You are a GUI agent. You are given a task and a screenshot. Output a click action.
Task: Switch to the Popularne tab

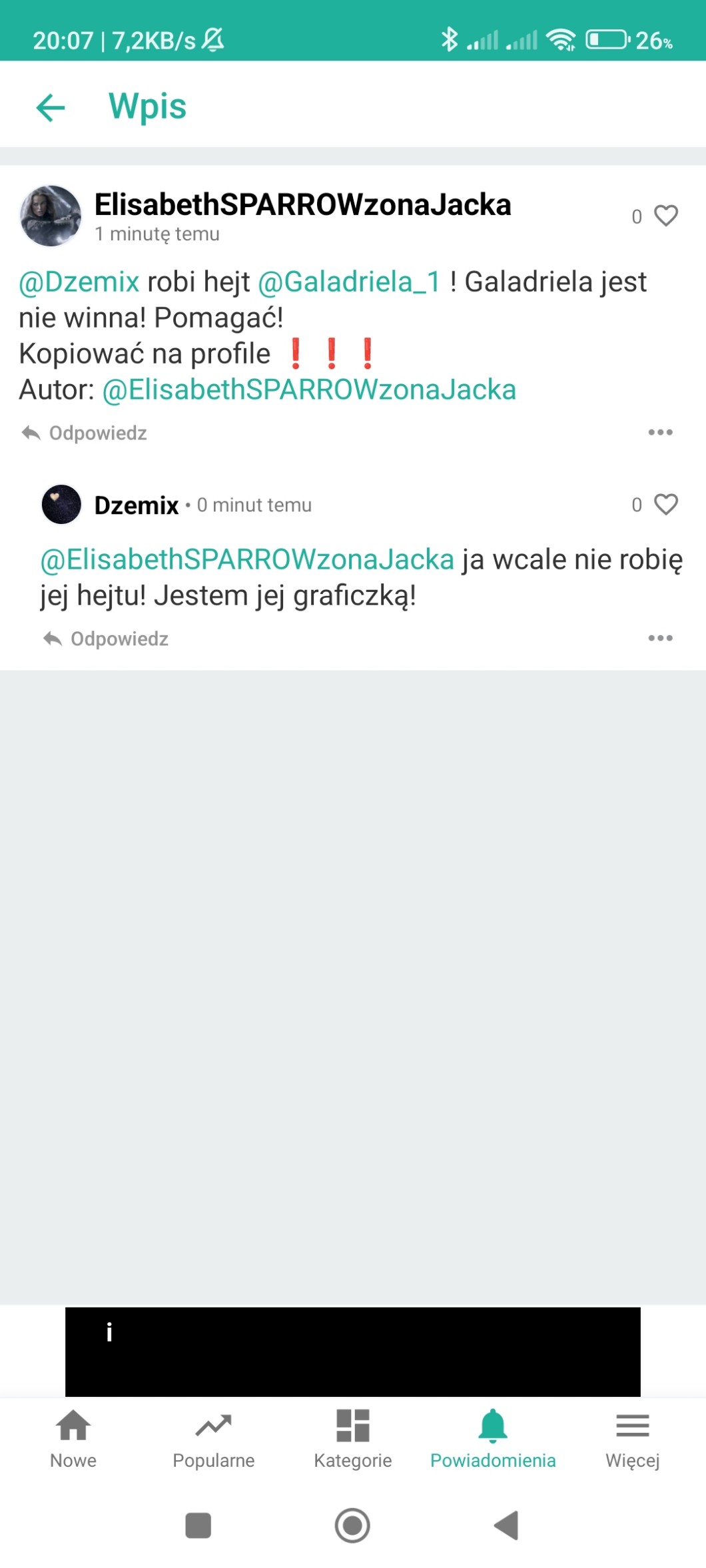[x=214, y=1438]
